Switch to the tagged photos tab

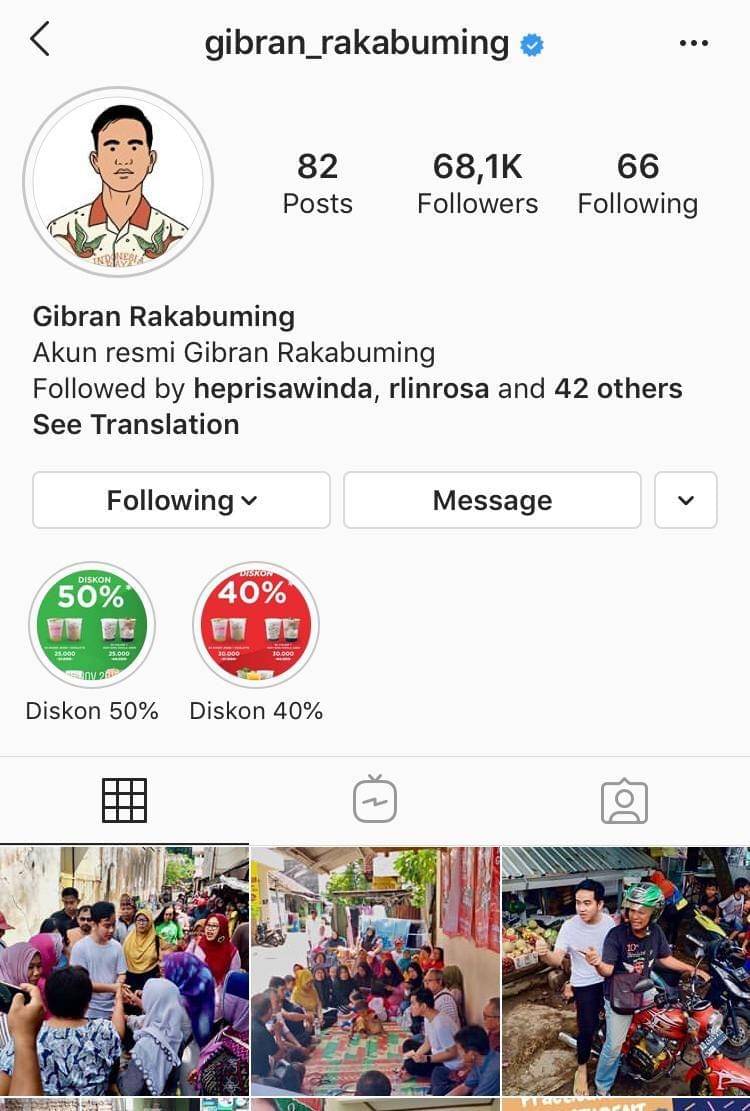(x=624, y=801)
